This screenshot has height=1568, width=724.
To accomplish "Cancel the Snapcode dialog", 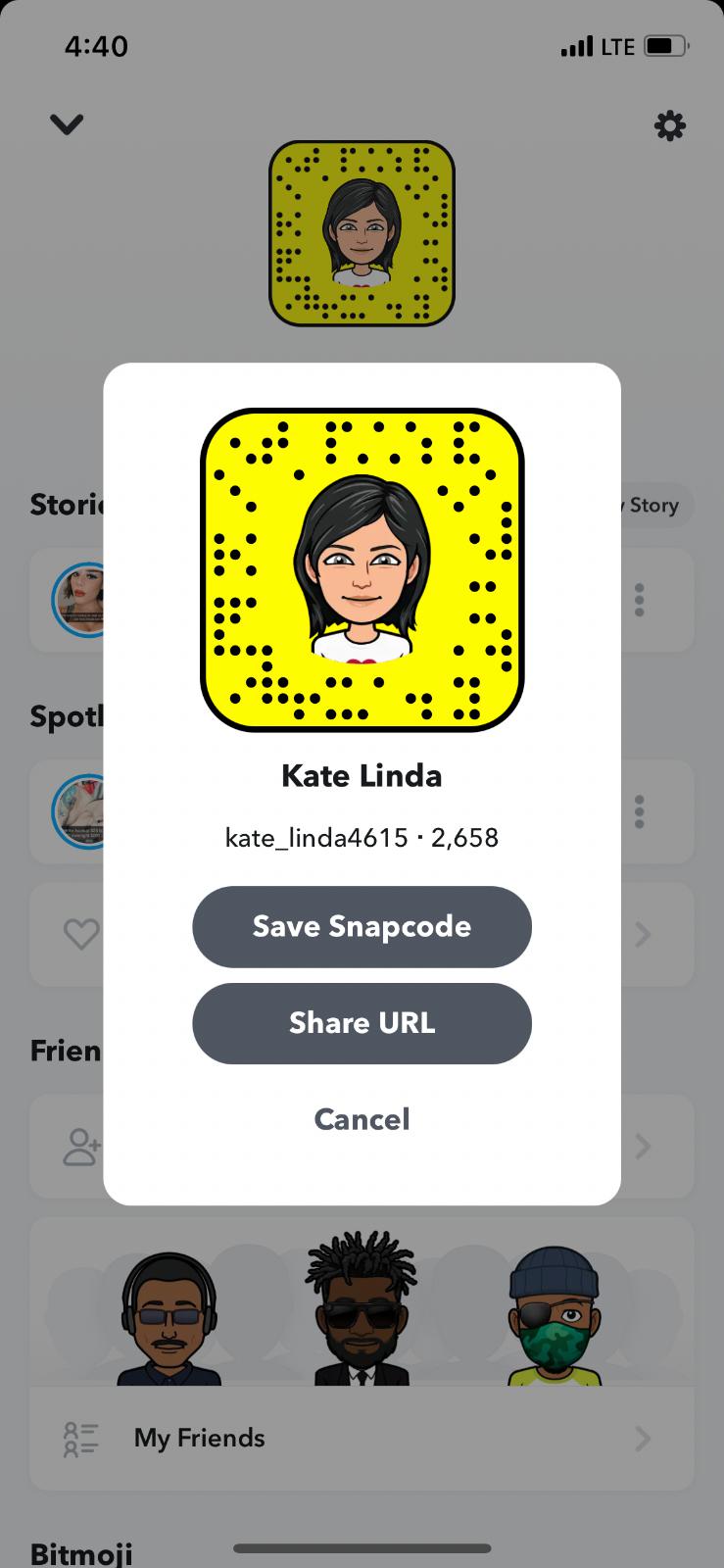I will pyautogui.click(x=362, y=1119).
